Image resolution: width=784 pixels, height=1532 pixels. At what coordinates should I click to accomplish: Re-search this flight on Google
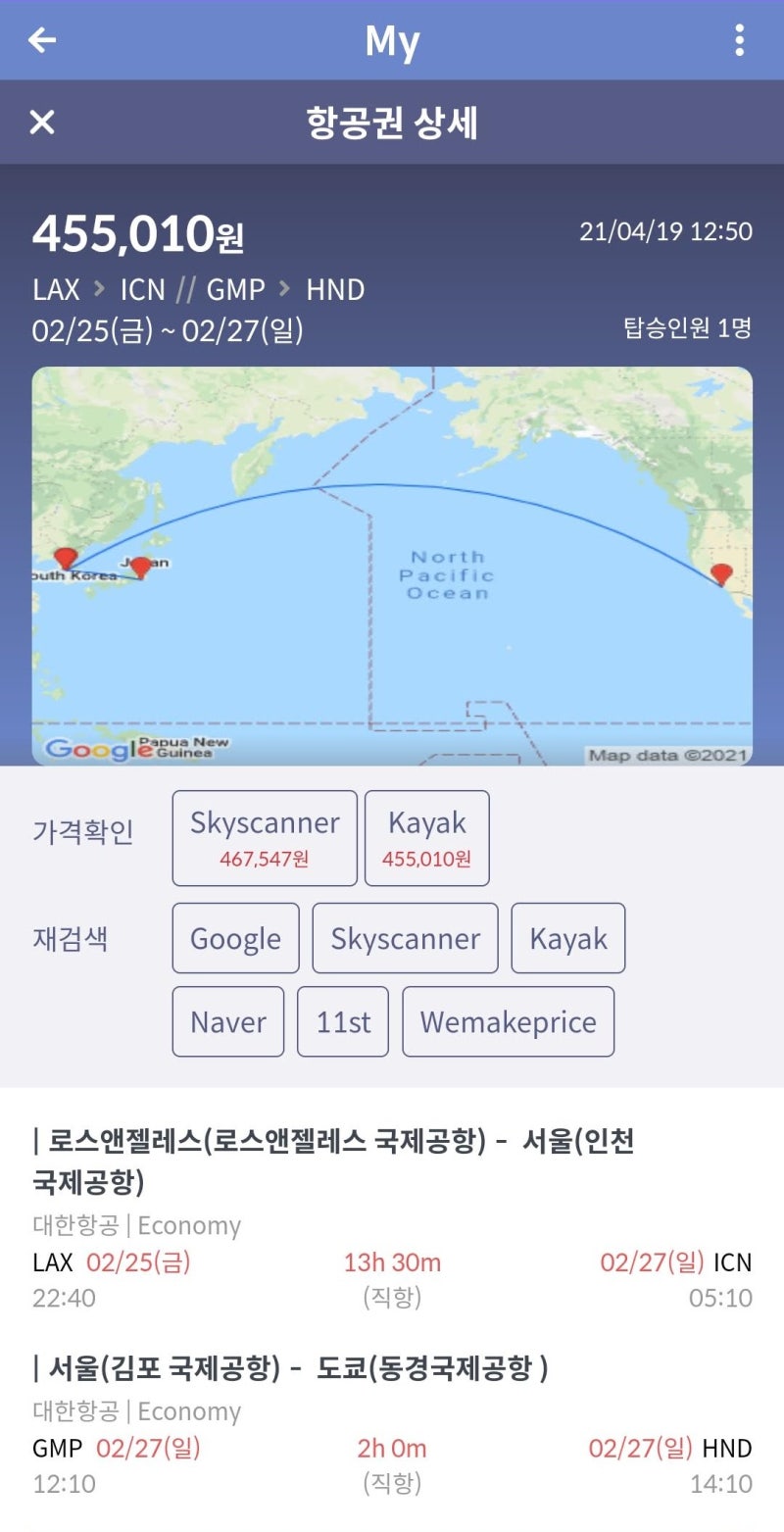coord(235,938)
